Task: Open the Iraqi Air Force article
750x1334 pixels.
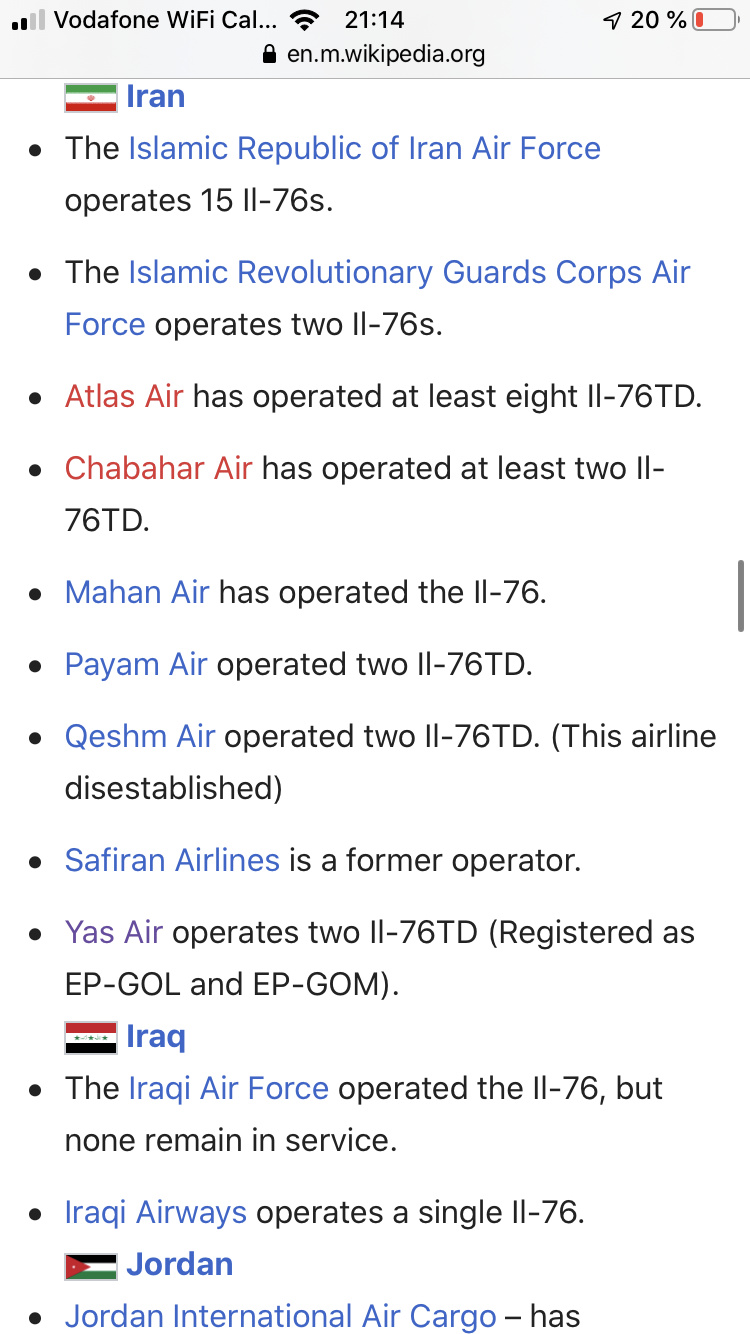Action: click(x=228, y=1089)
